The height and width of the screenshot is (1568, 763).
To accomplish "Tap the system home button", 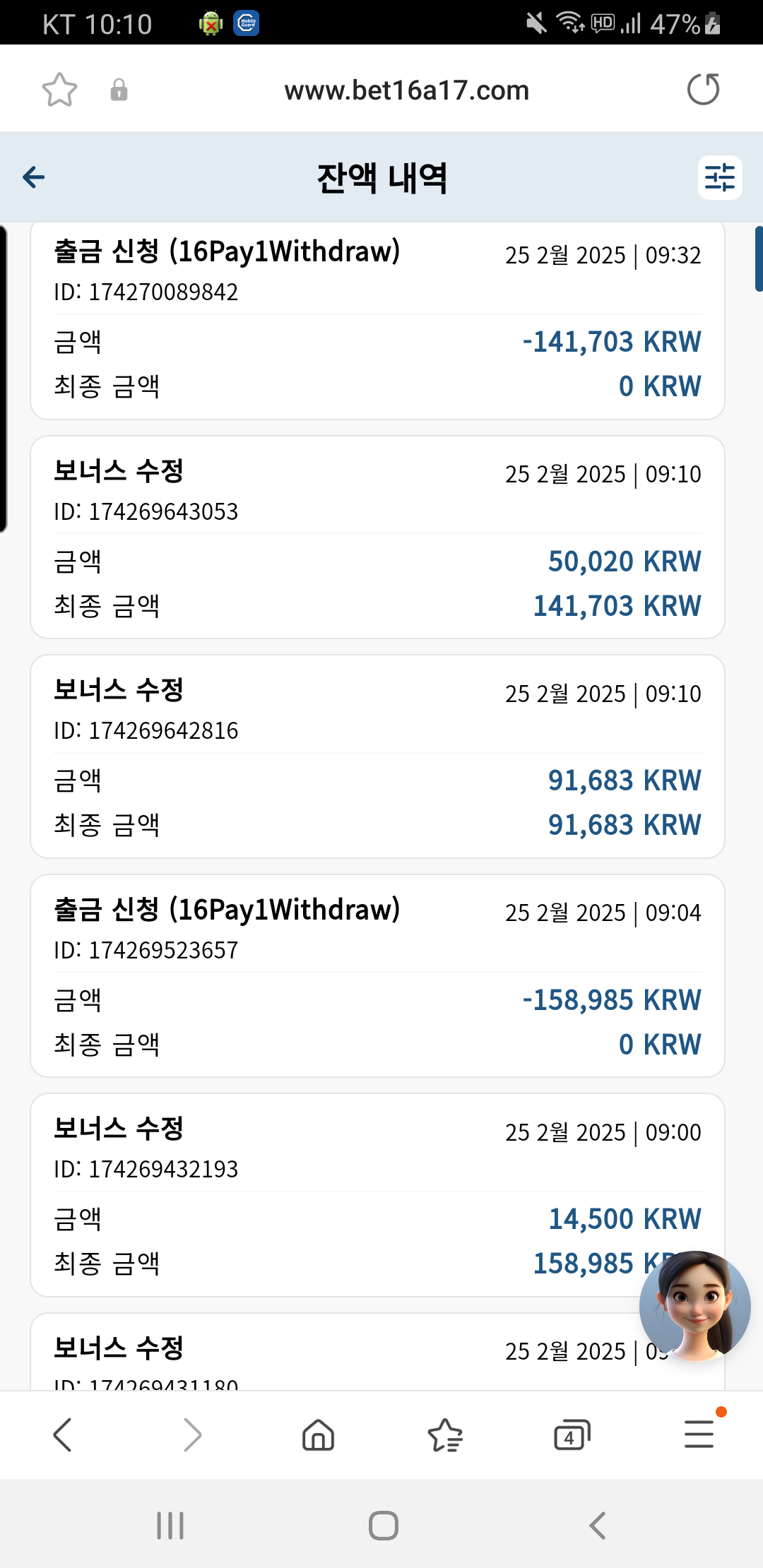I will (384, 1526).
